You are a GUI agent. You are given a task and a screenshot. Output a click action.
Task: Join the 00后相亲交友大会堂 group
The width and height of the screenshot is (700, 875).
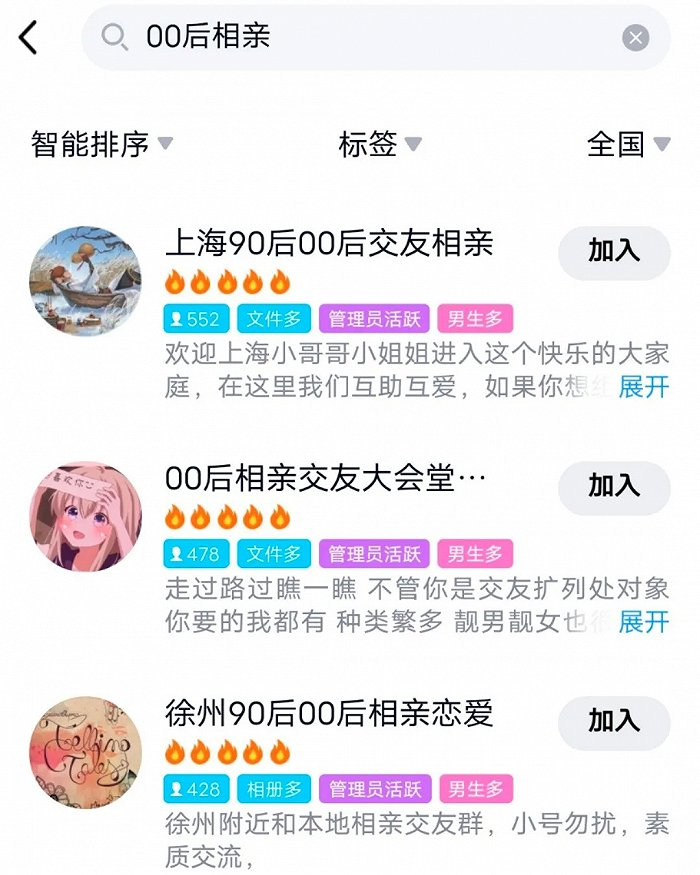[x=613, y=486]
